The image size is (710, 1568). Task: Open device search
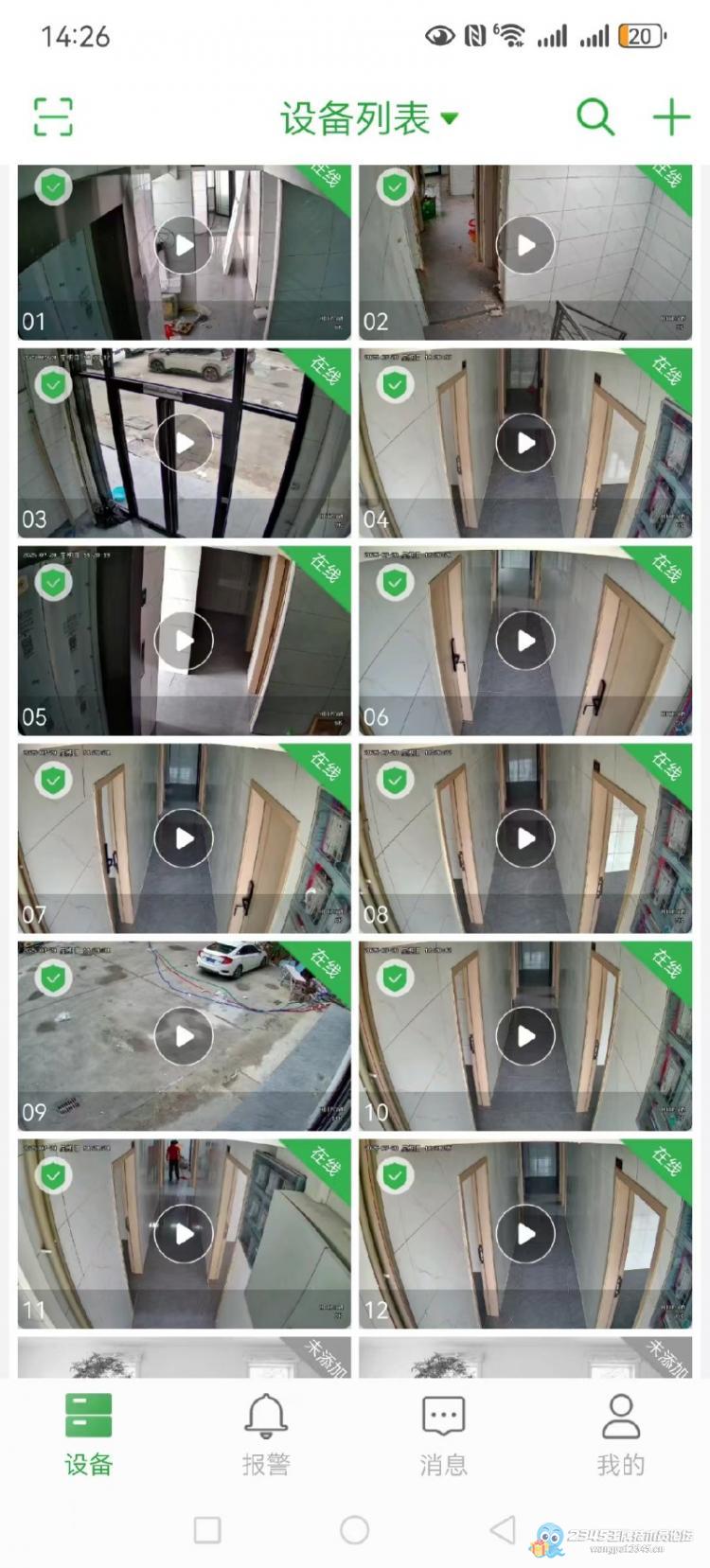[x=595, y=117]
